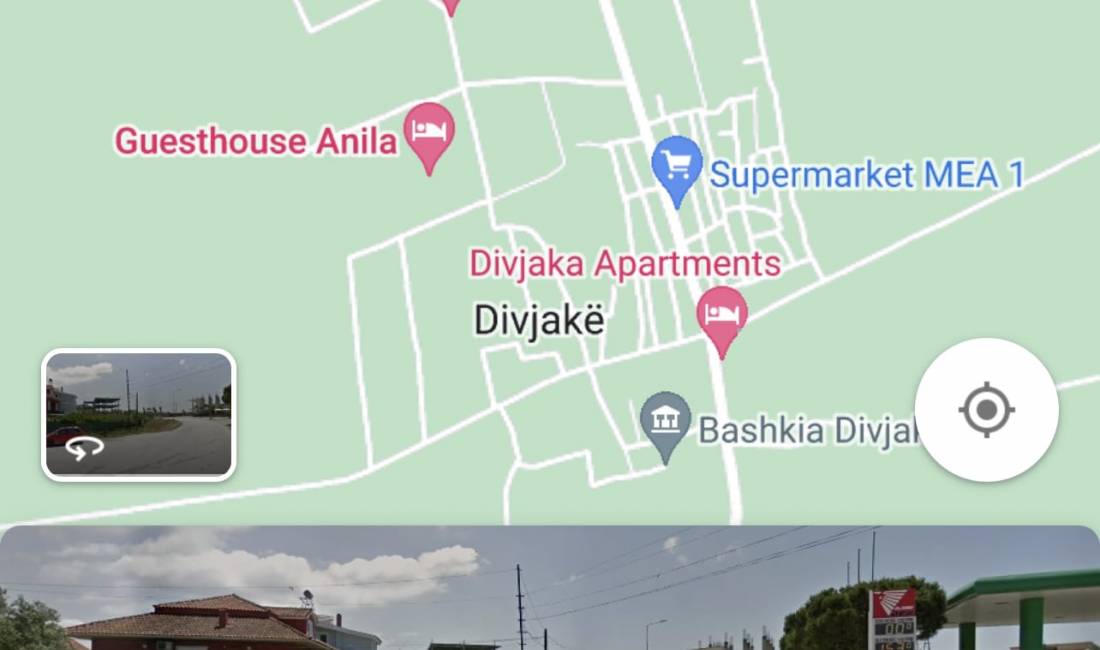1100x650 pixels.
Task: Open the street photo card below the map
Action: [x=550, y=590]
